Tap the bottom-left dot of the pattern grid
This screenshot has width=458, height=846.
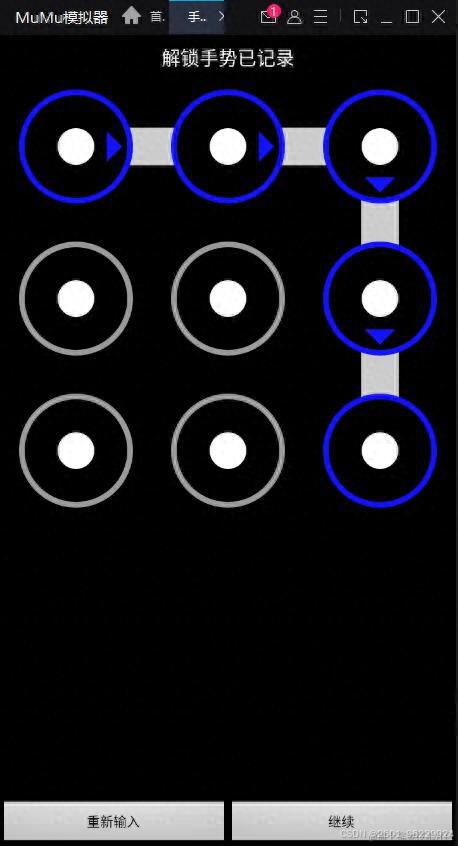pyautogui.click(x=76, y=451)
